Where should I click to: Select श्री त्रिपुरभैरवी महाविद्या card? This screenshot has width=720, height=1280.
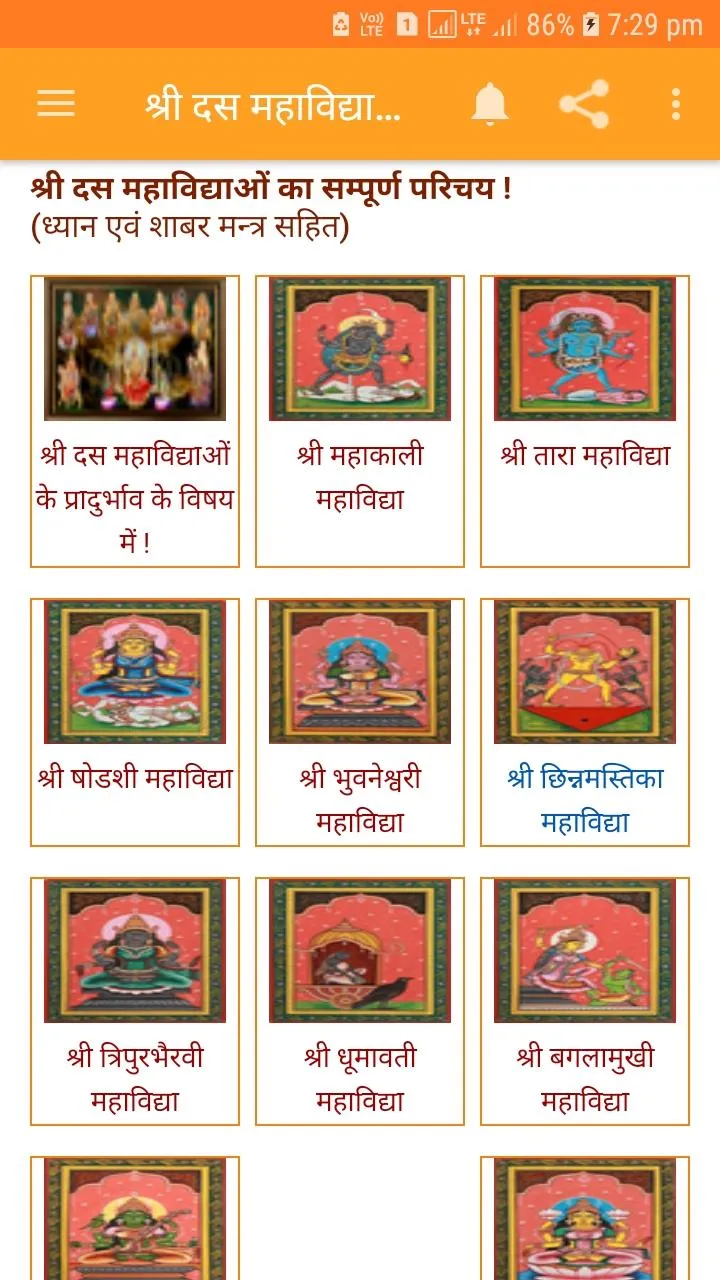[135, 1001]
